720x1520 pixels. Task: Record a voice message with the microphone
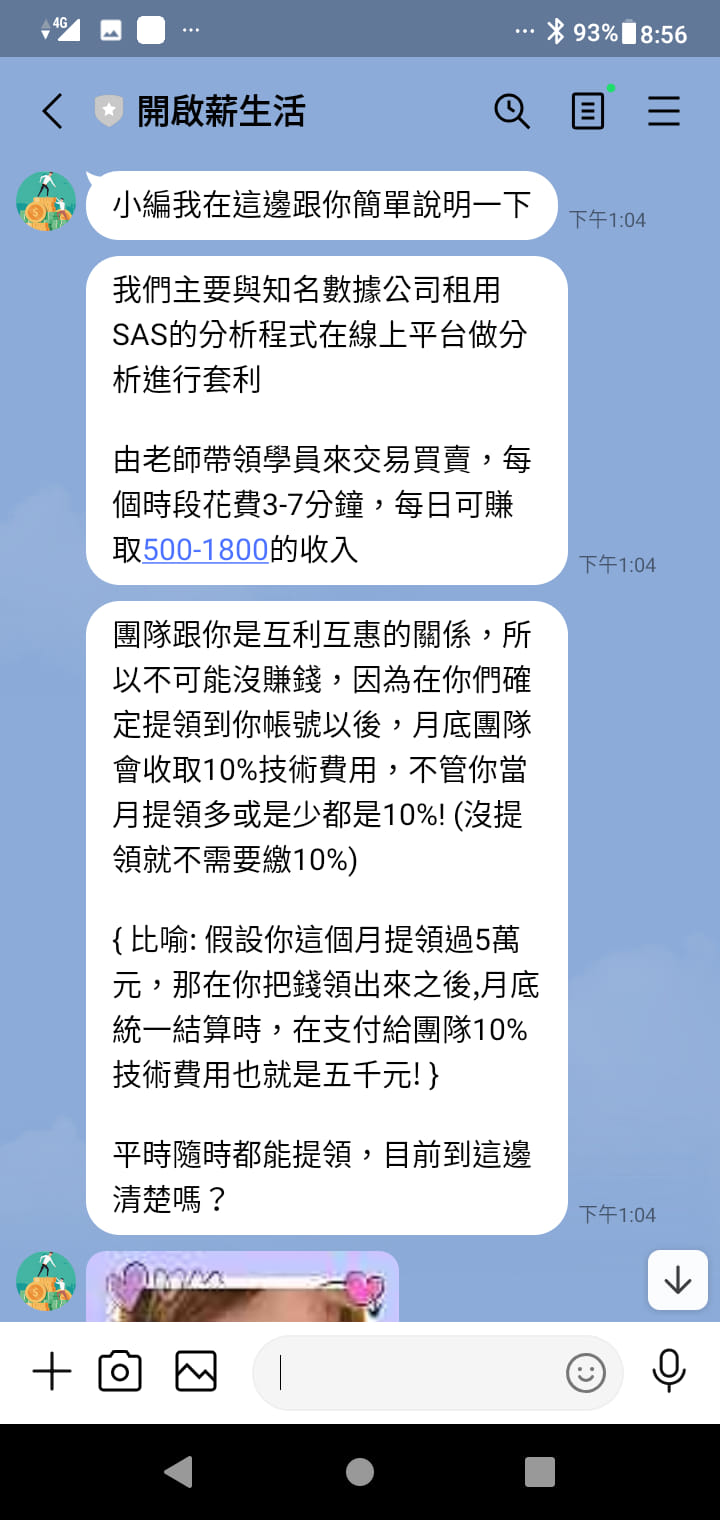[x=668, y=1371]
